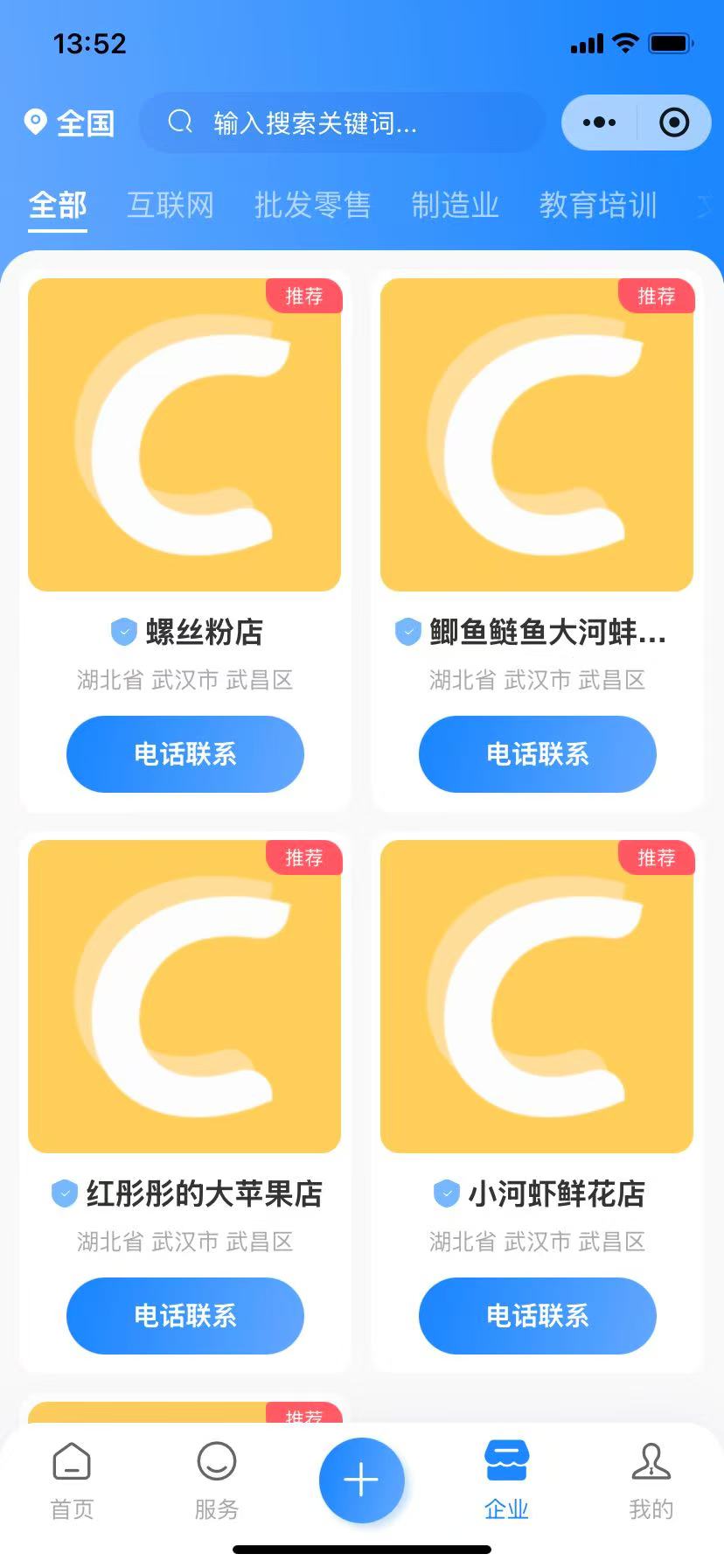This screenshot has height=1568, width=724.
Task: Open the 服务 tab
Action: pyautogui.click(x=216, y=1481)
